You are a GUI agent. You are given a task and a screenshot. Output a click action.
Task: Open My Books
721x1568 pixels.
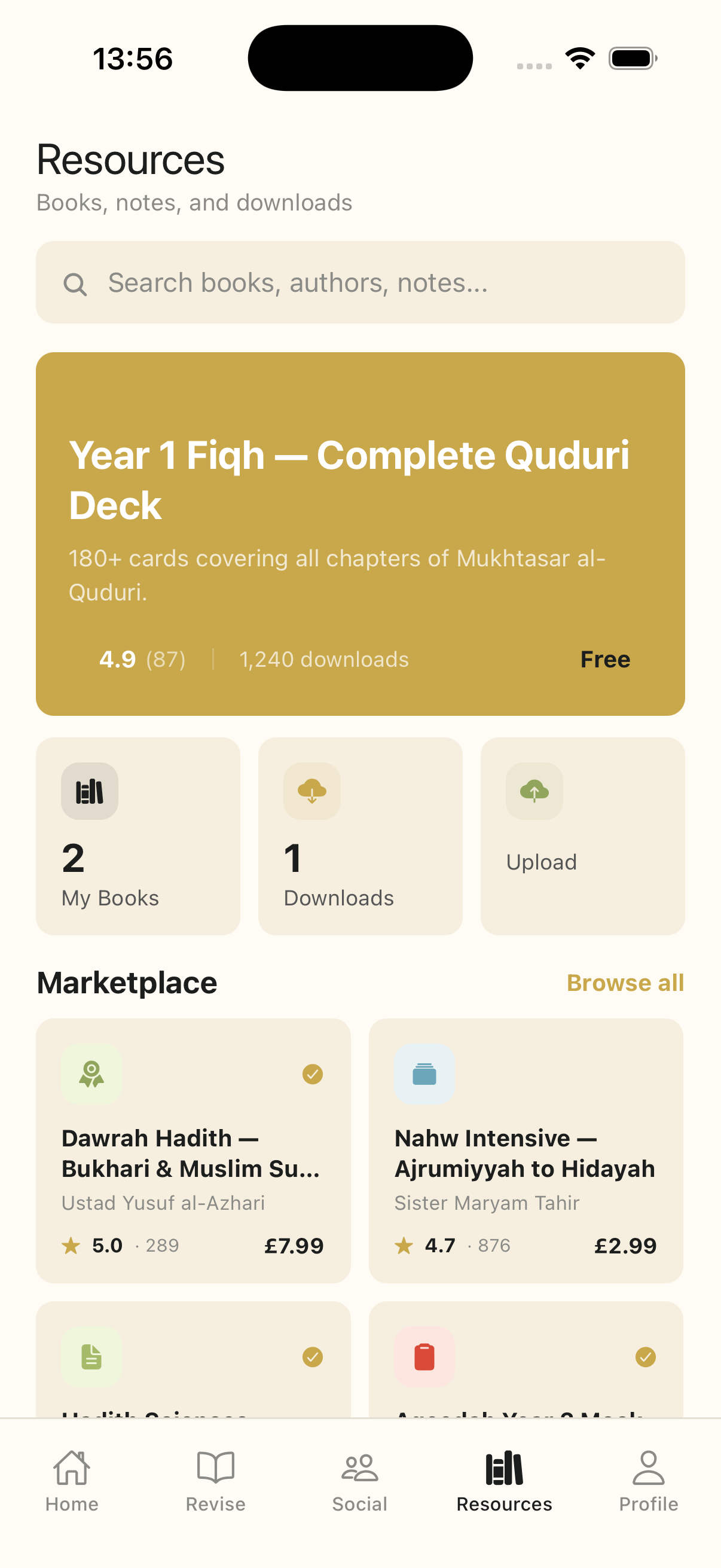click(x=138, y=836)
